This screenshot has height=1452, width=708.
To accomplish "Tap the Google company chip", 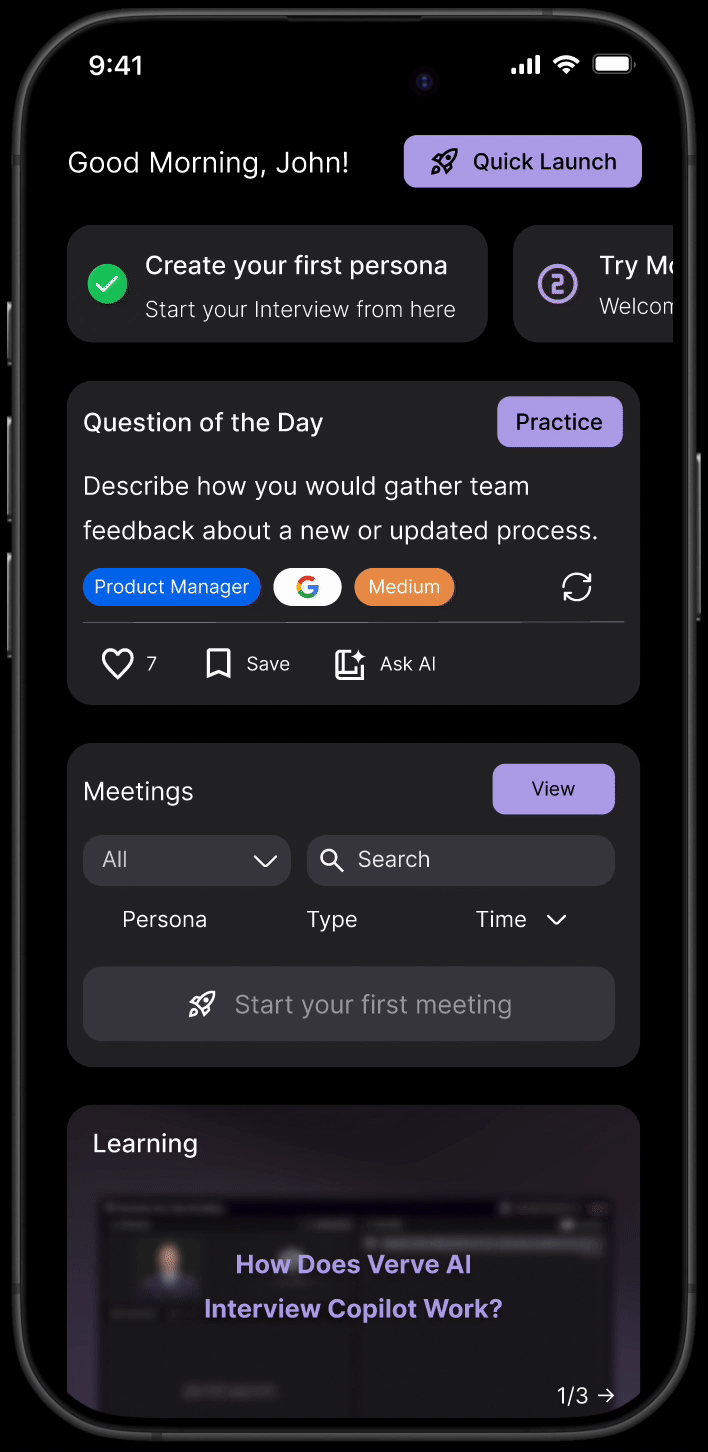I will tap(308, 587).
